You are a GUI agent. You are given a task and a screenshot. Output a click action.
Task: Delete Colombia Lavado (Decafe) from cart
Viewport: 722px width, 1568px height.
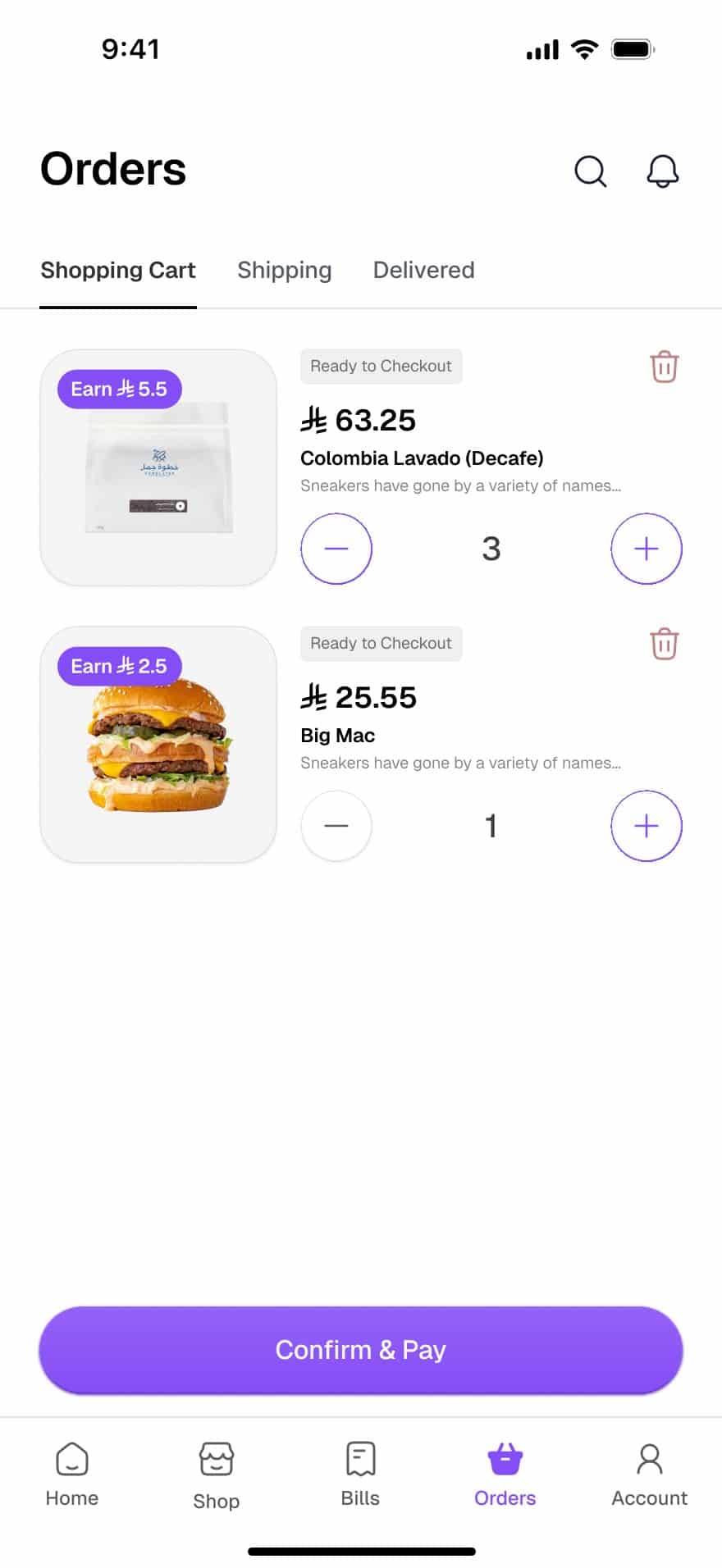664,367
